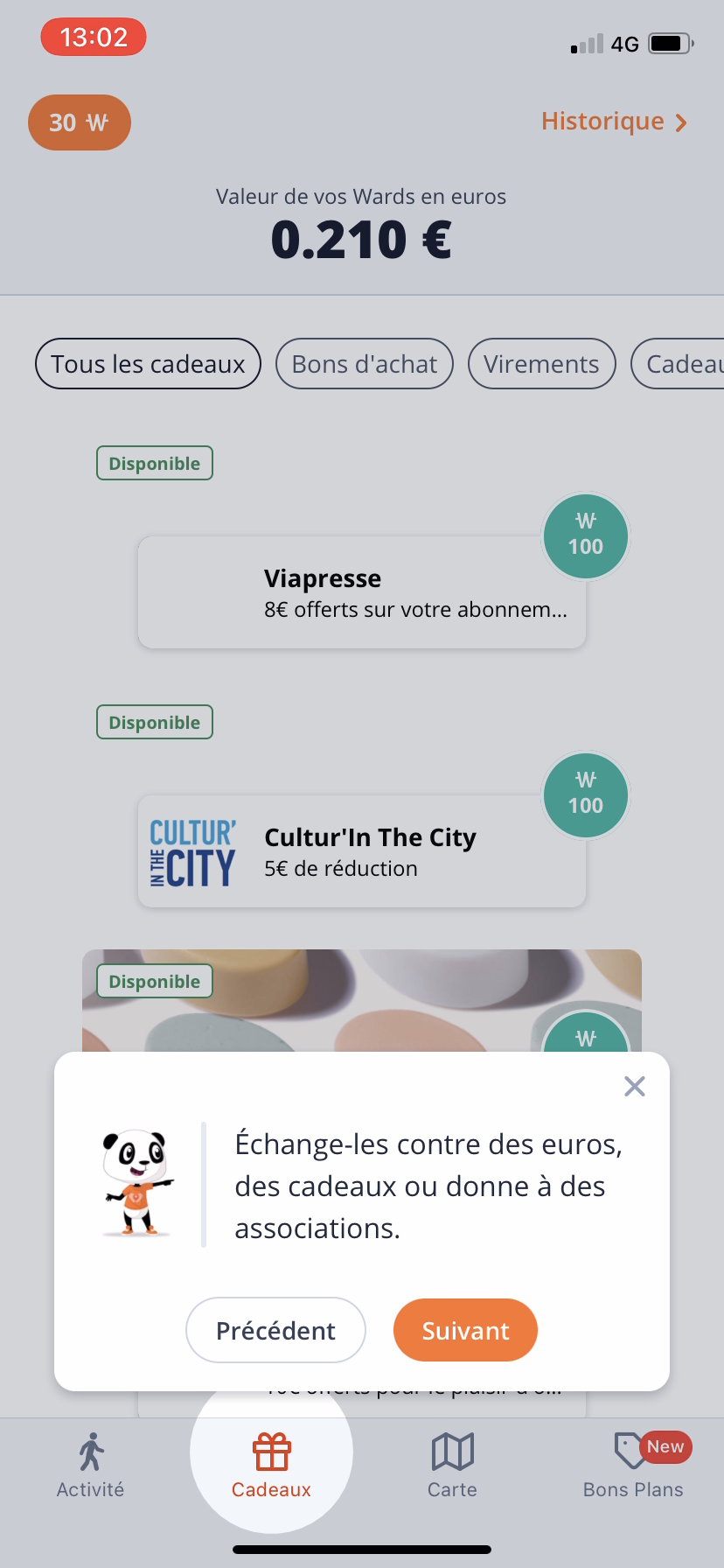Screen dimensions: 724x1568
Task: Open the Cadeaux tab
Action: pos(271,1466)
